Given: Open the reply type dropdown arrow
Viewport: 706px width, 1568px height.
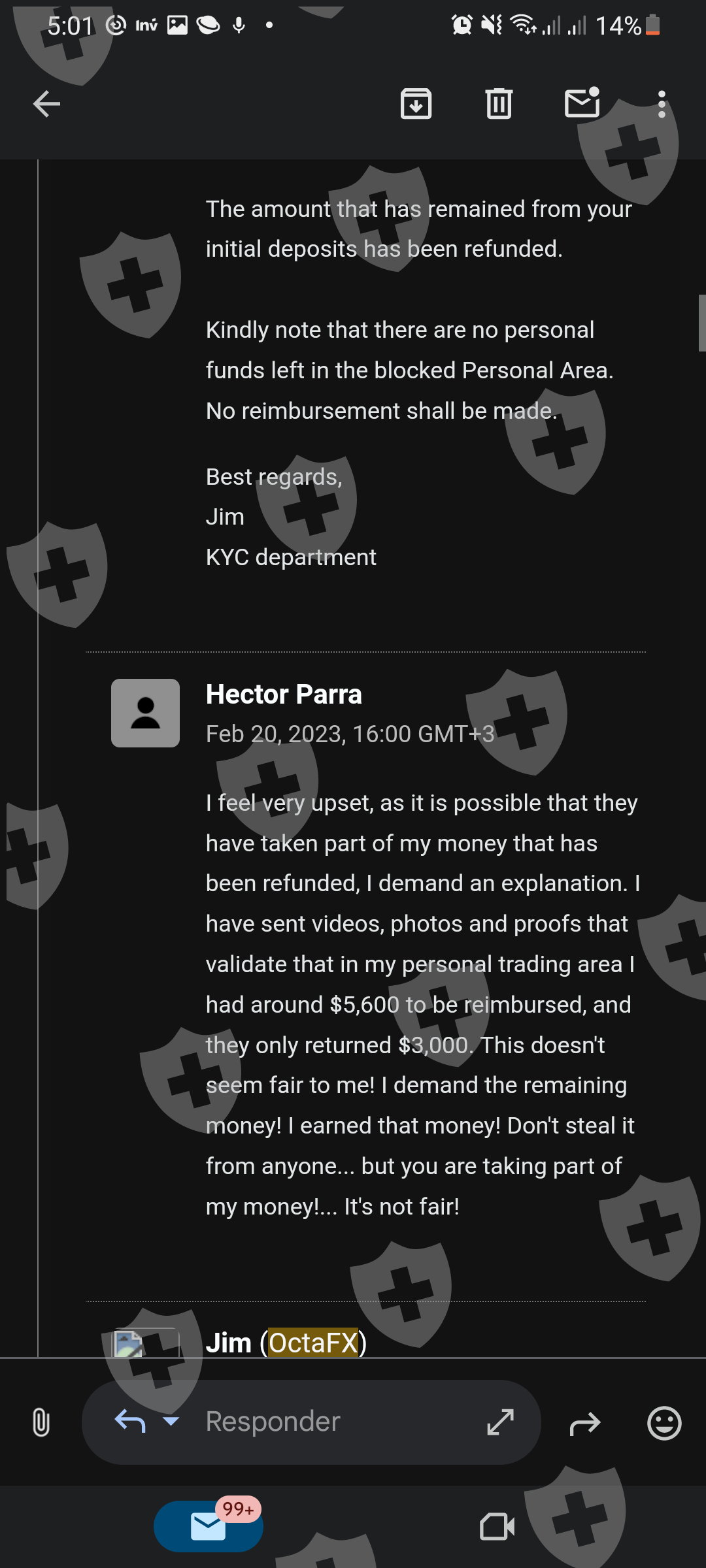Looking at the screenshot, I should [x=171, y=1421].
